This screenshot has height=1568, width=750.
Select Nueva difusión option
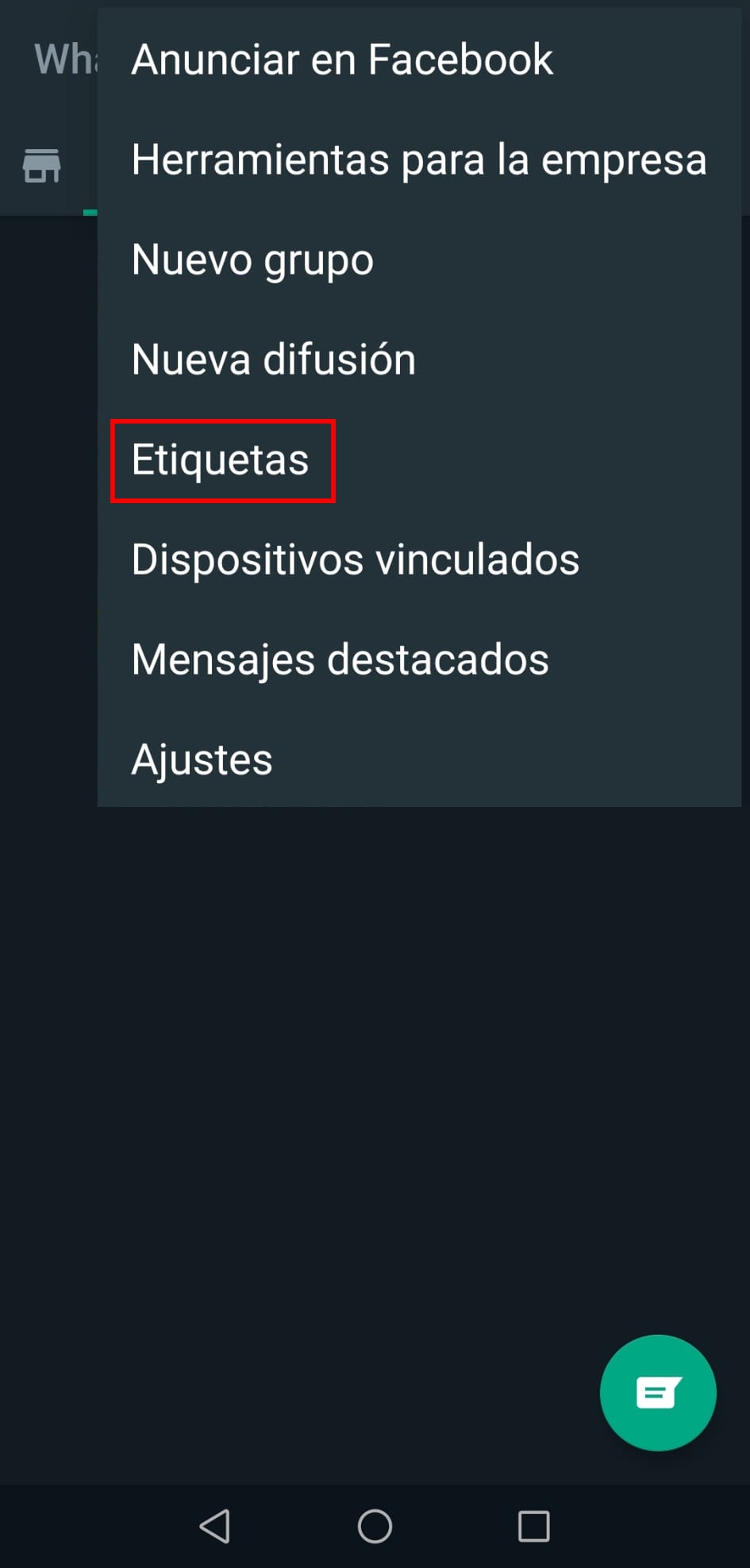(273, 359)
